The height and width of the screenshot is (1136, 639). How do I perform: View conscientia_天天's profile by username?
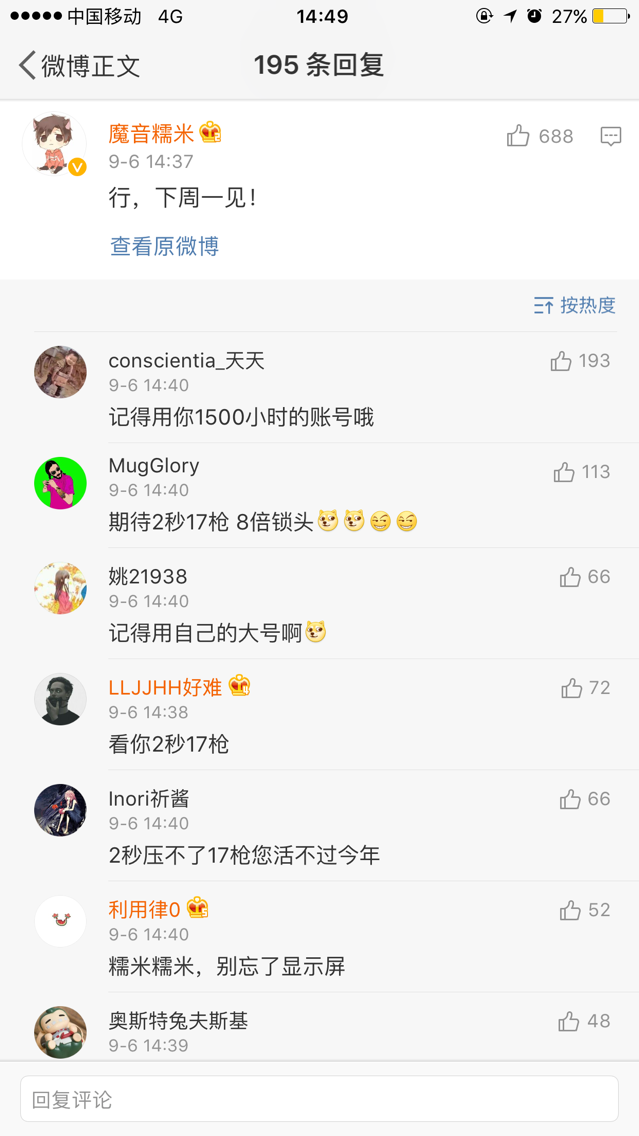tap(186, 361)
